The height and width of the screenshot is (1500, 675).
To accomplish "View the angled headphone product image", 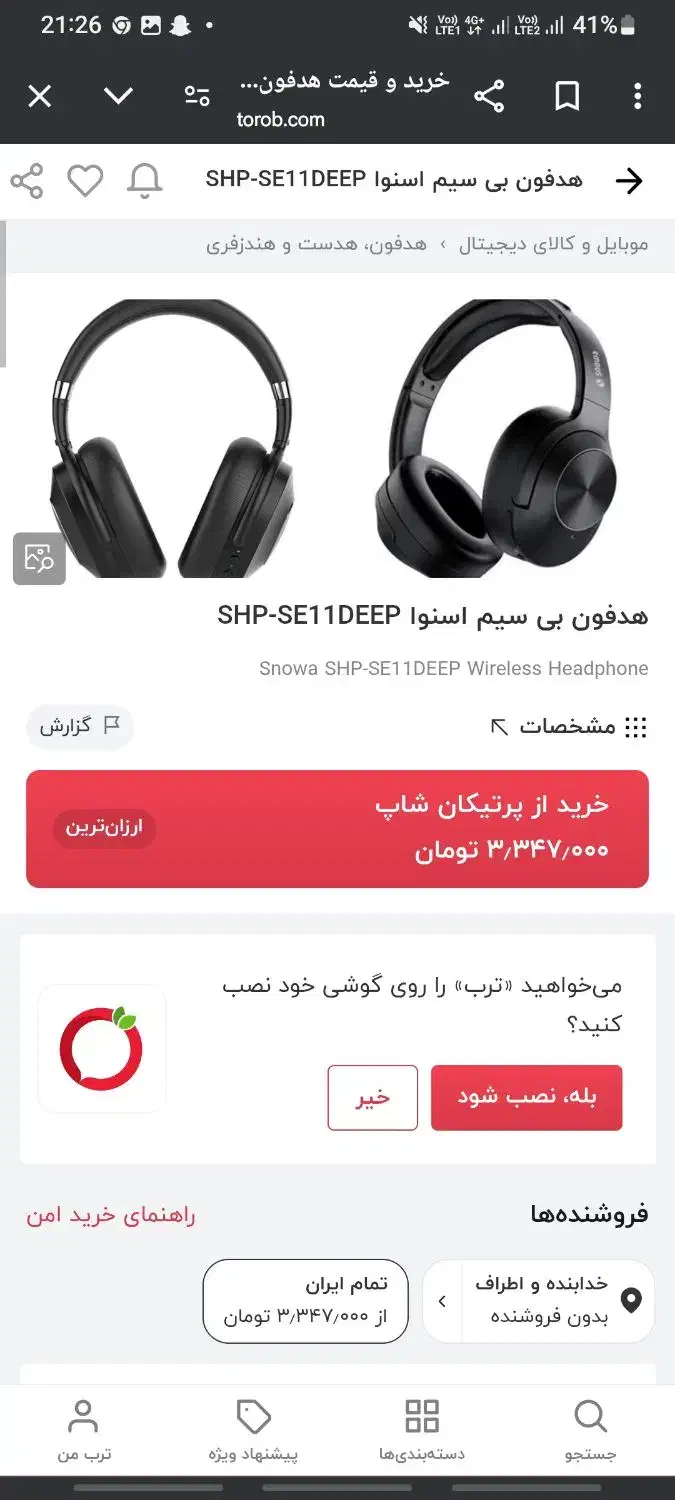I will coord(495,438).
